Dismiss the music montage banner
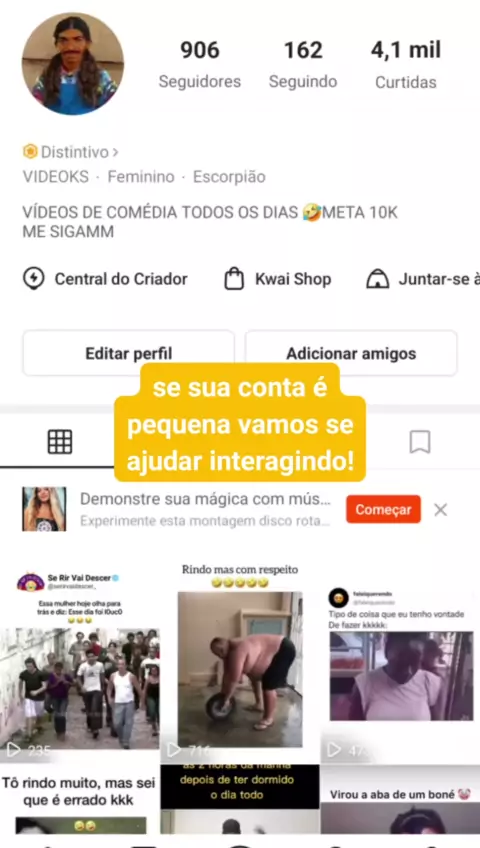The height and width of the screenshot is (848, 480). coord(441,509)
